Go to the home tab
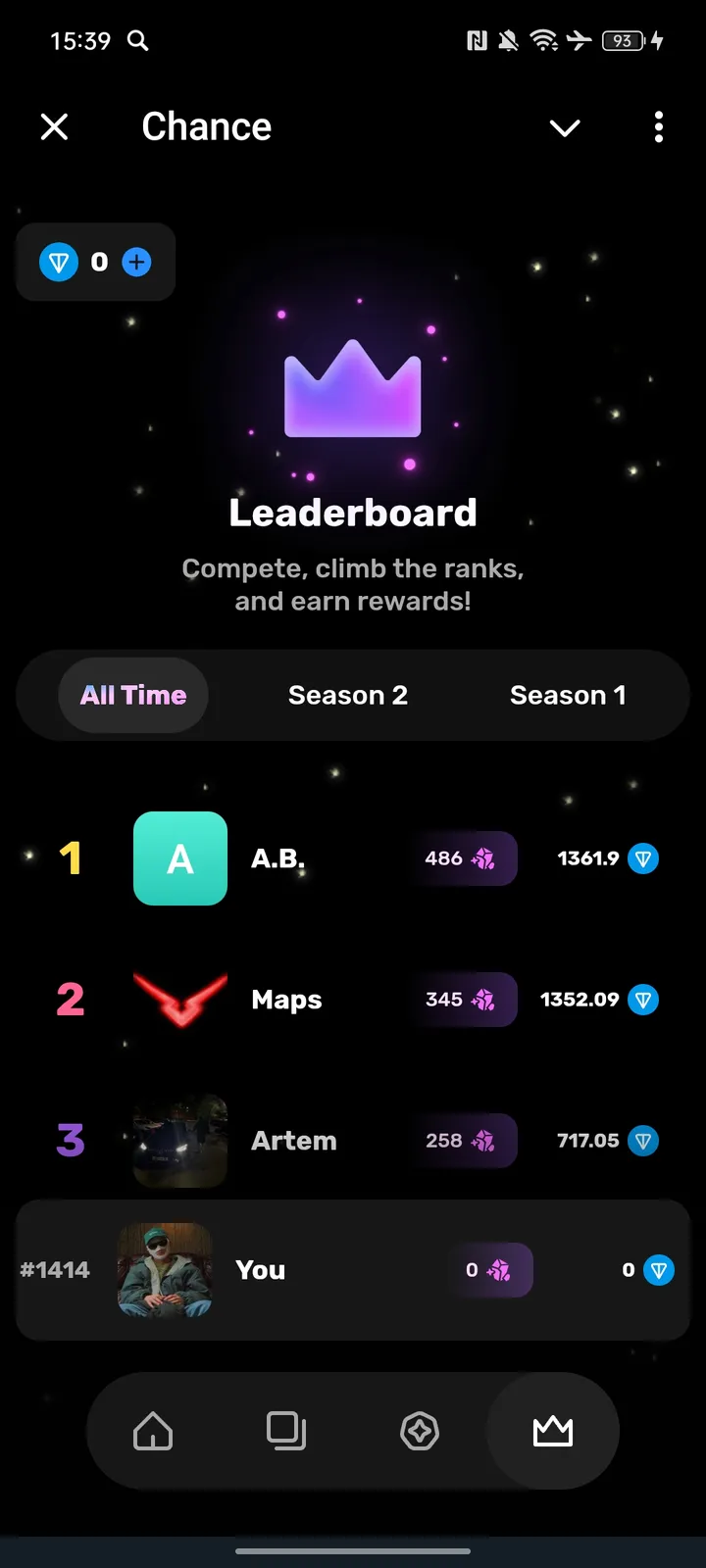Viewport: 706px width, 1568px height. [153, 1432]
